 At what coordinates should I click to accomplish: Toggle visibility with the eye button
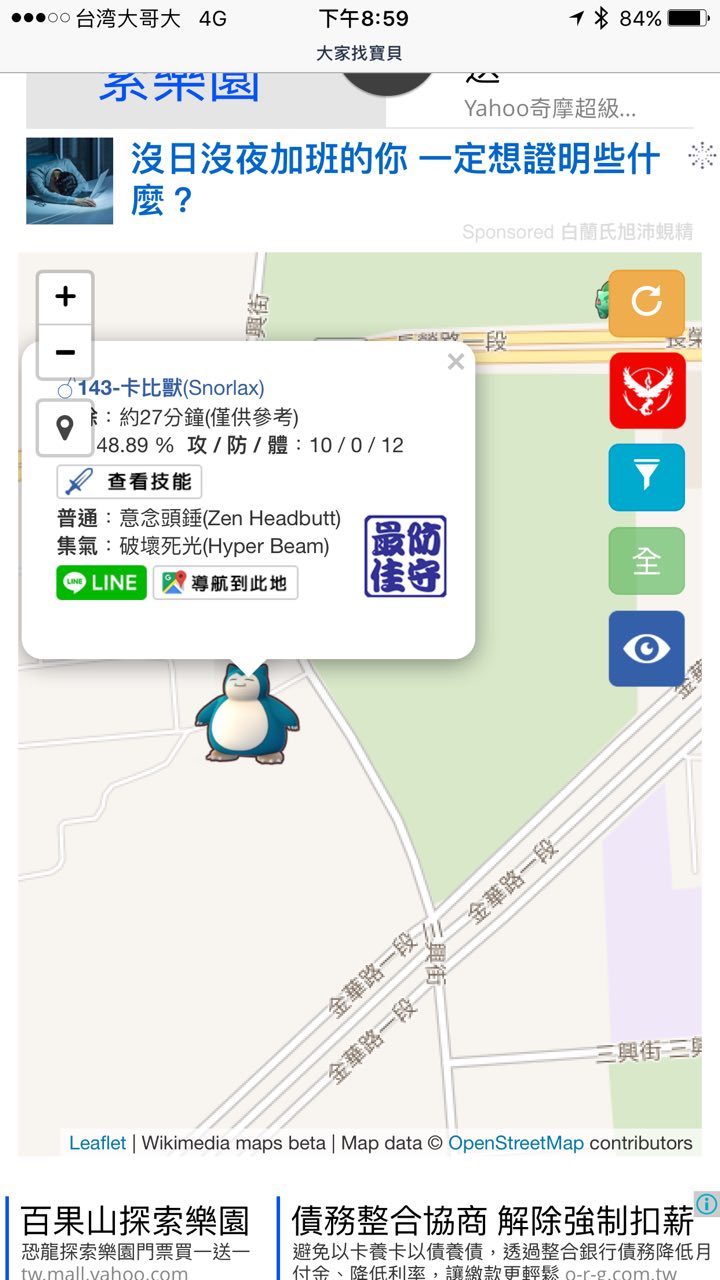(647, 649)
